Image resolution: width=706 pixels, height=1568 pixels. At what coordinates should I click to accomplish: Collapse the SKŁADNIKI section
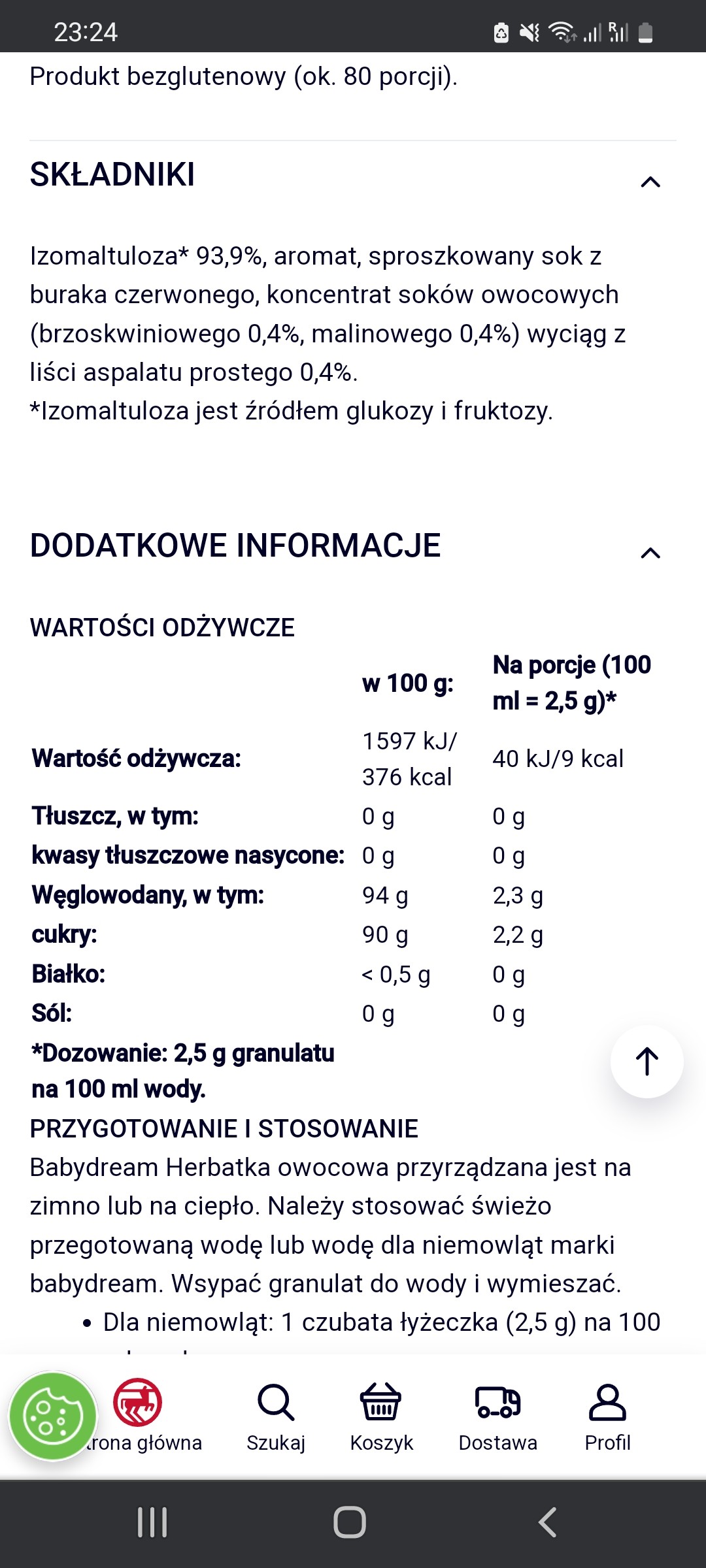tap(650, 182)
